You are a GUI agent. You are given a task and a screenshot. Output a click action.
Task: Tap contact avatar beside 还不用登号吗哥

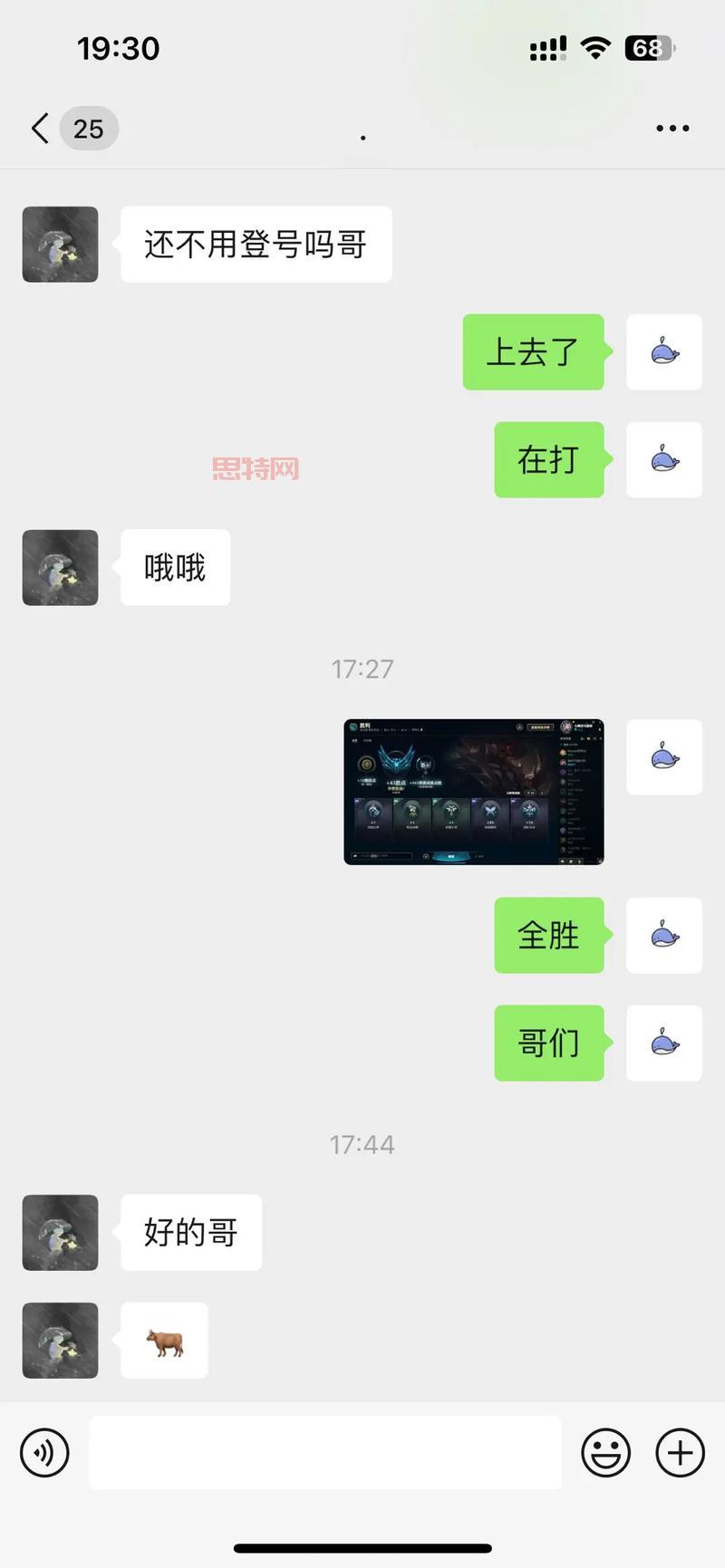[60, 244]
